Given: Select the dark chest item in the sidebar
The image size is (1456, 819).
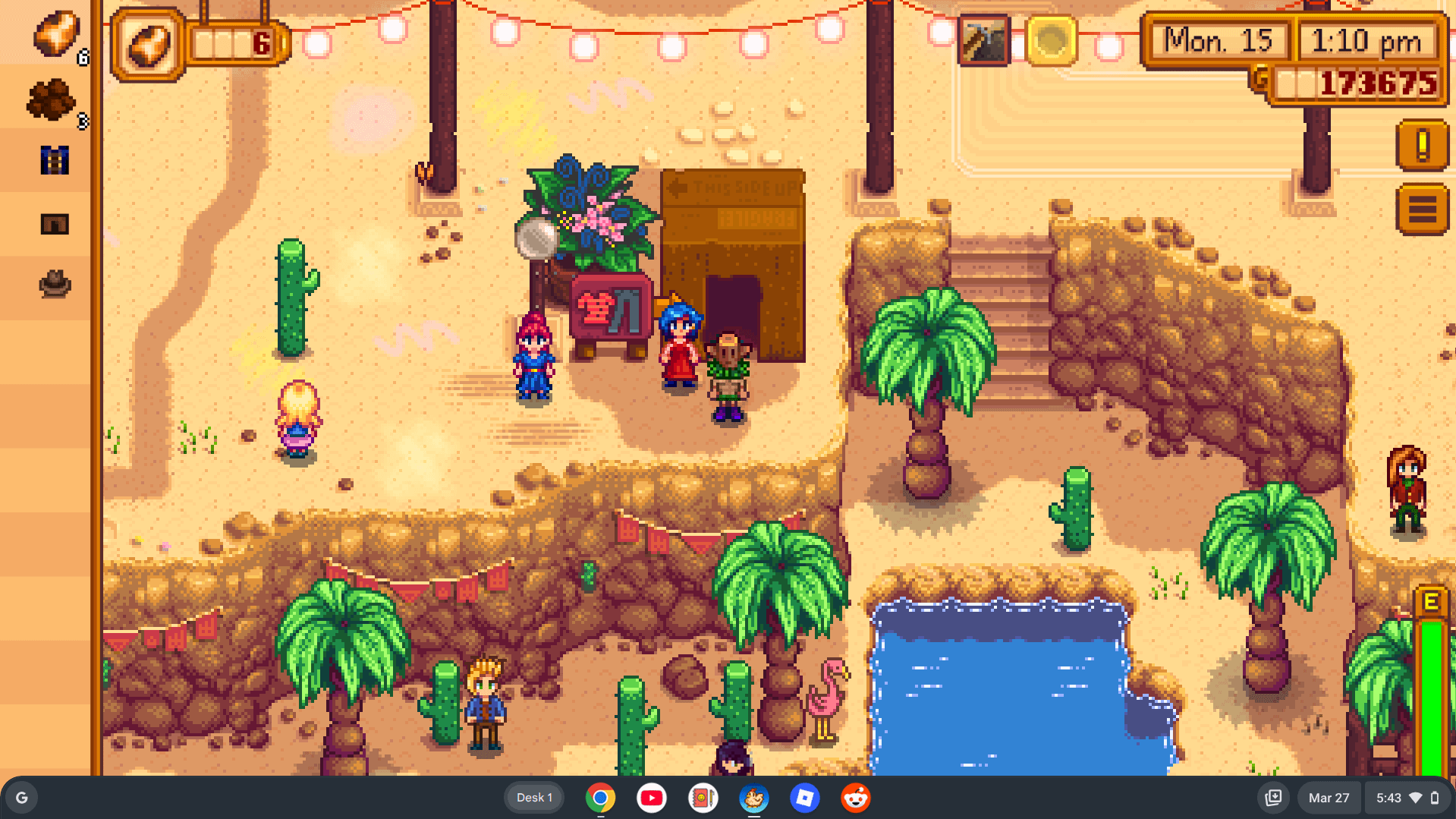Looking at the screenshot, I should click(54, 224).
